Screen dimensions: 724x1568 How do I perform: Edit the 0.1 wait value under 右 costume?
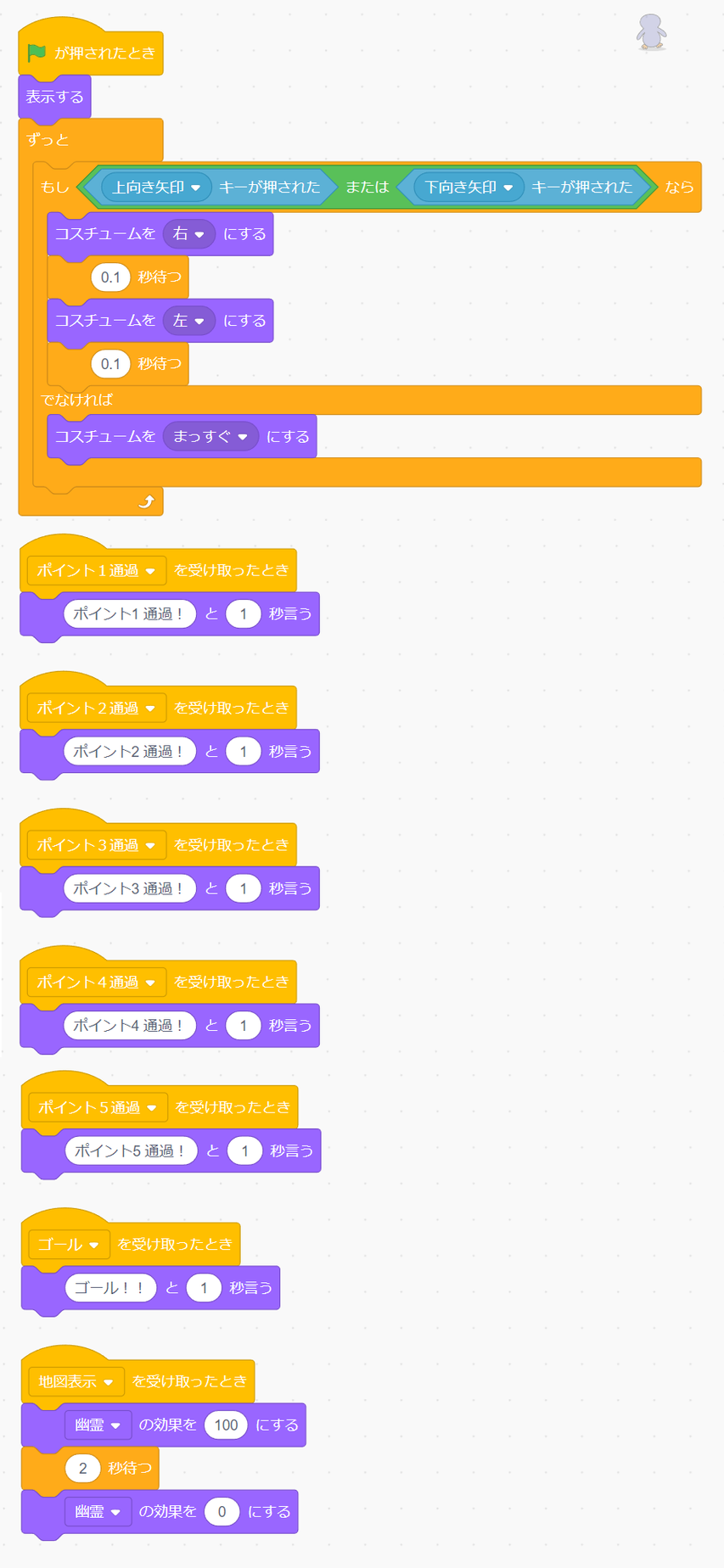(x=110, y=277)
